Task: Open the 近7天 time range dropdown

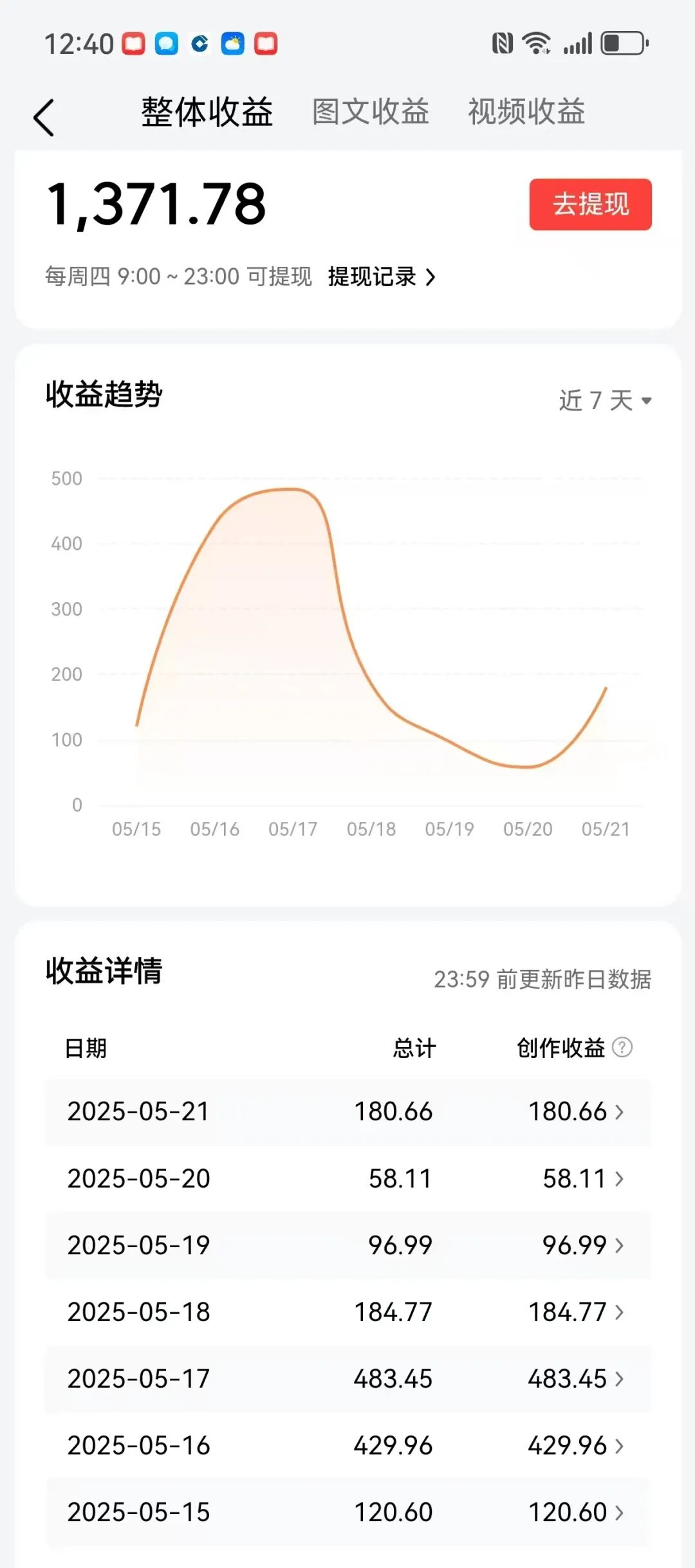Action: 606,400
